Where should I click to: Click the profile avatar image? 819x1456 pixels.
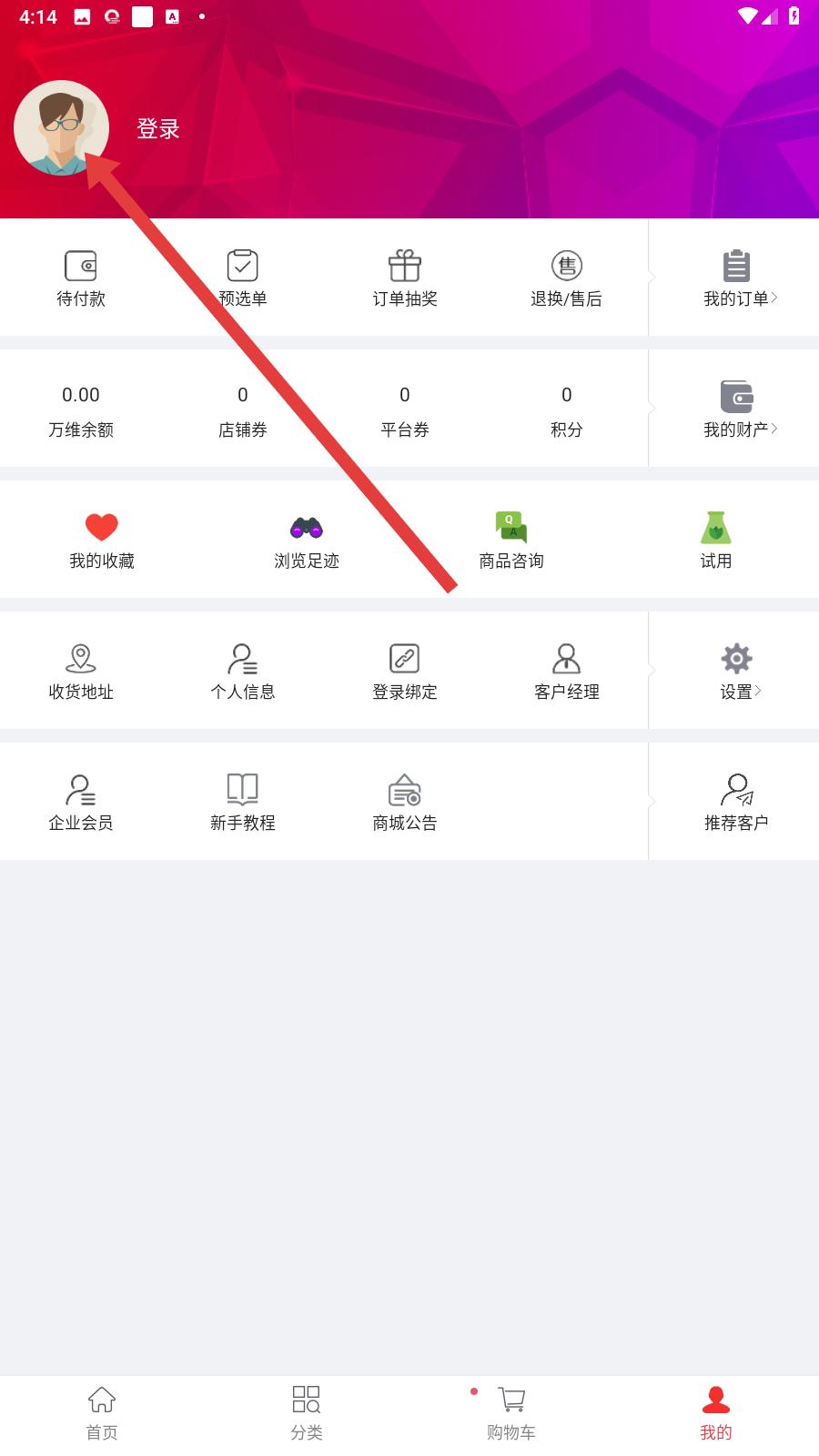click(x=61, y=128)
